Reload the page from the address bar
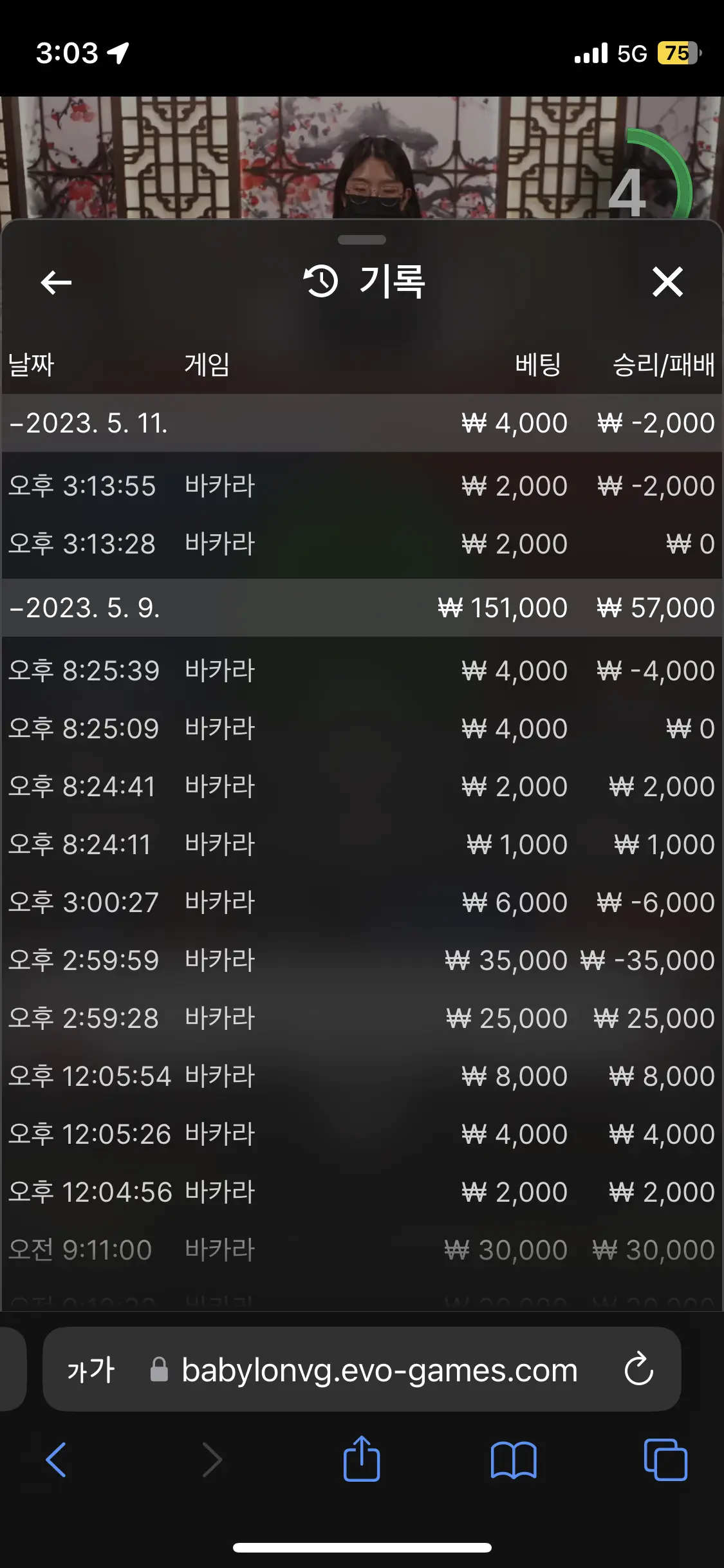This screenshot has width=724, height=1568. 638,1369
